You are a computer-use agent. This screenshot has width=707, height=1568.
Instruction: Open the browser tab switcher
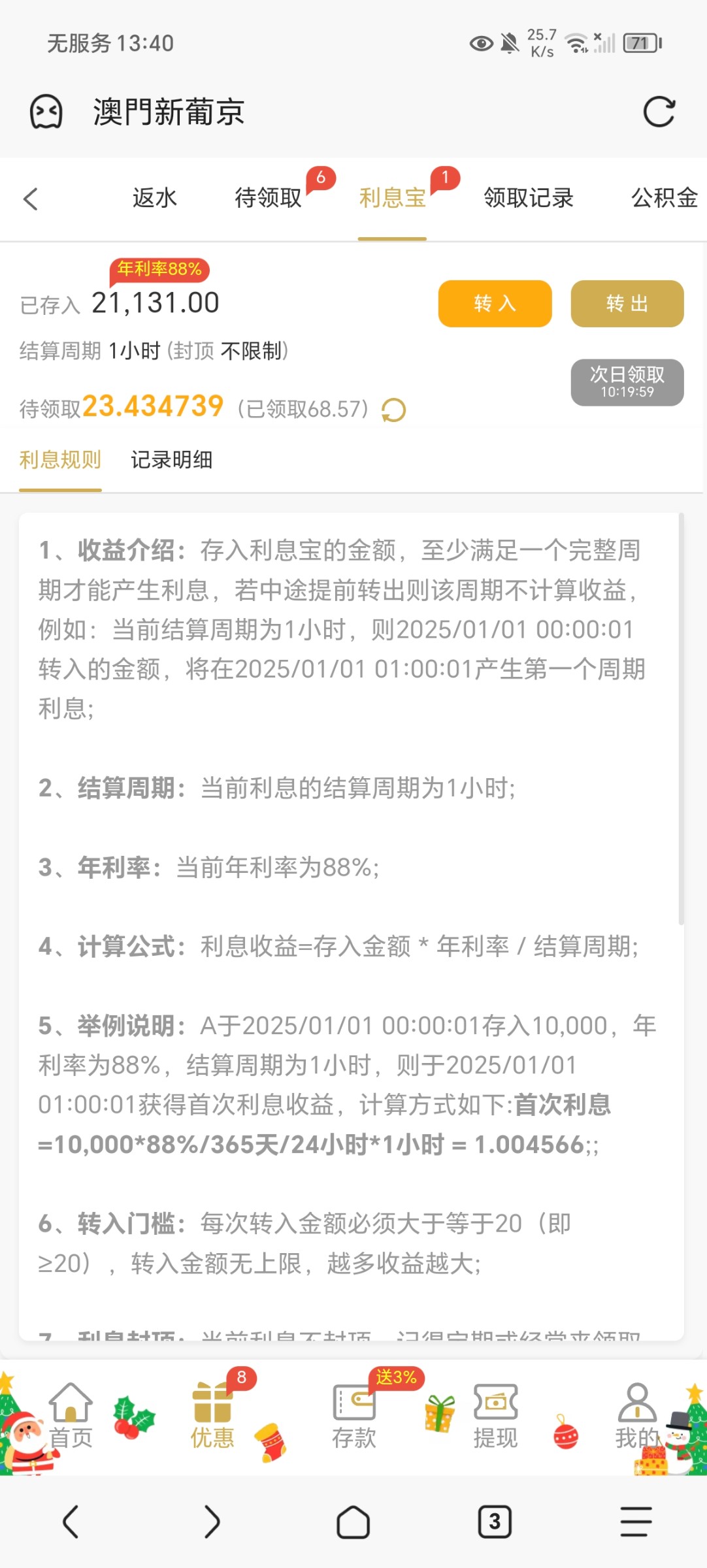tap(494, 1522)
